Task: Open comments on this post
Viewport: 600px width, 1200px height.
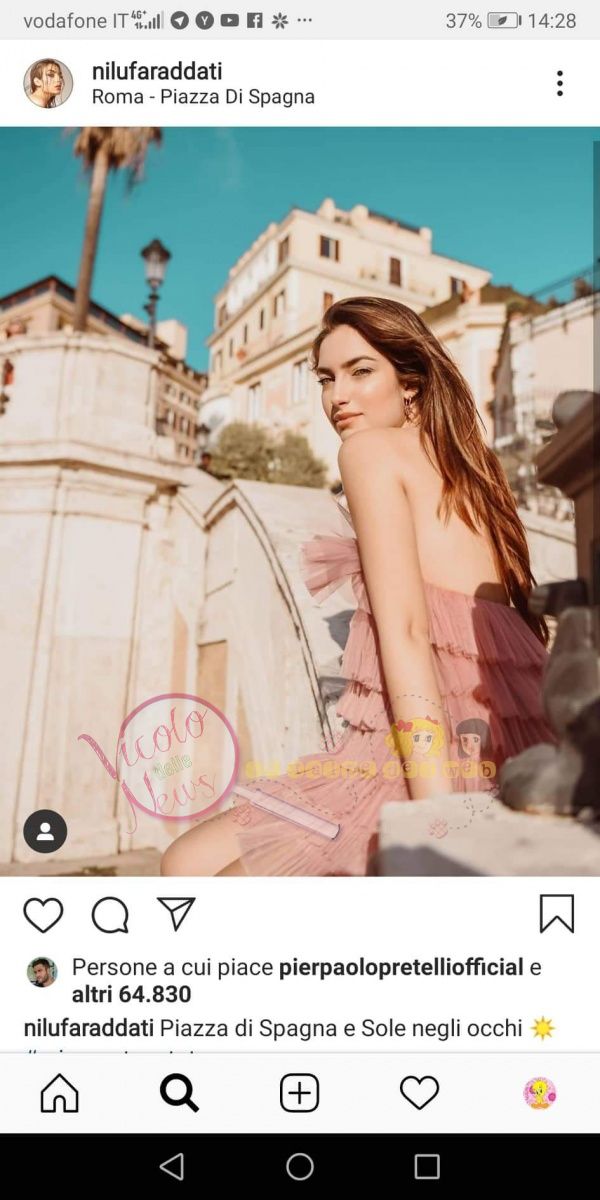Action: click(110, 914)
